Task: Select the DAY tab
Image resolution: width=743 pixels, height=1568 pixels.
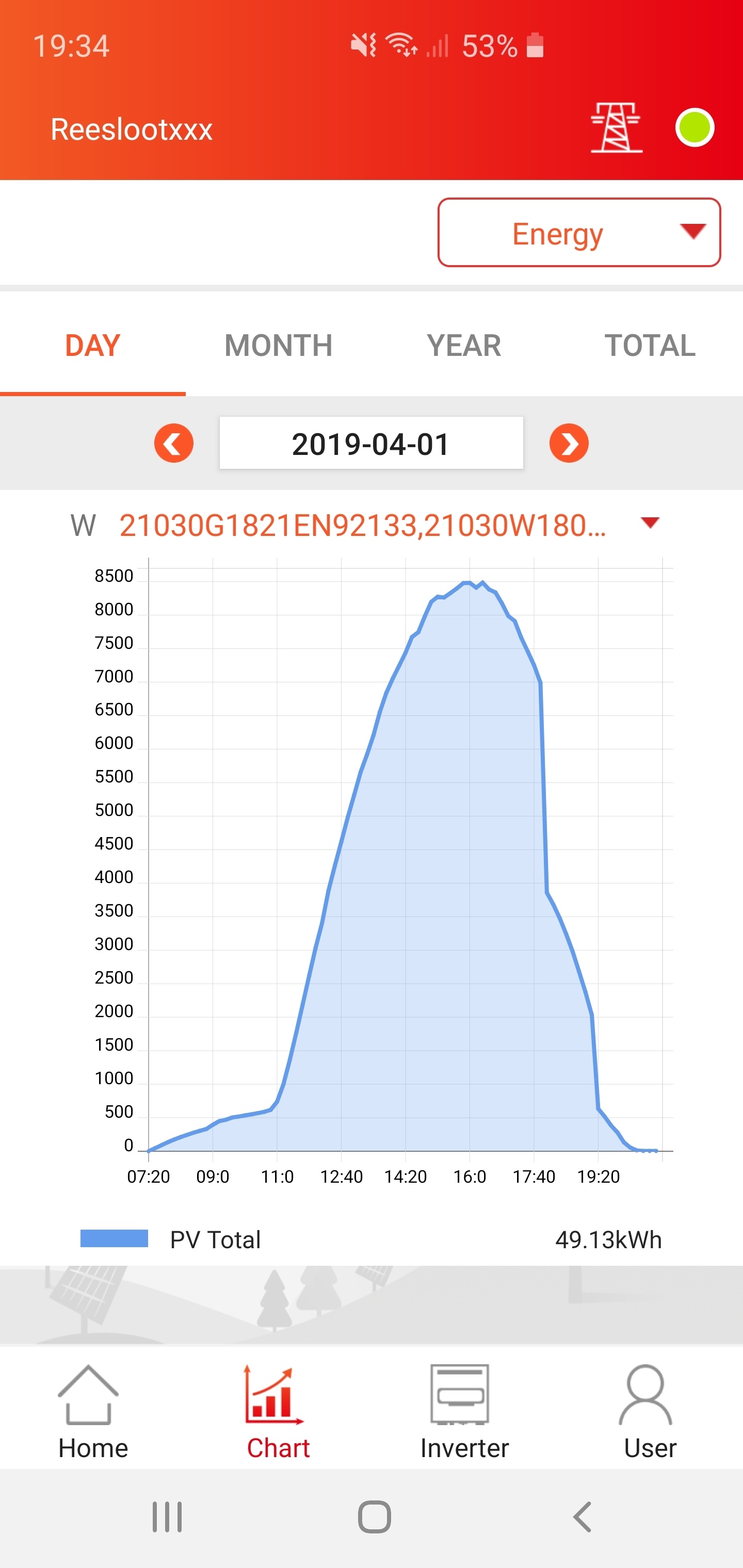Action: click(92, 346)
